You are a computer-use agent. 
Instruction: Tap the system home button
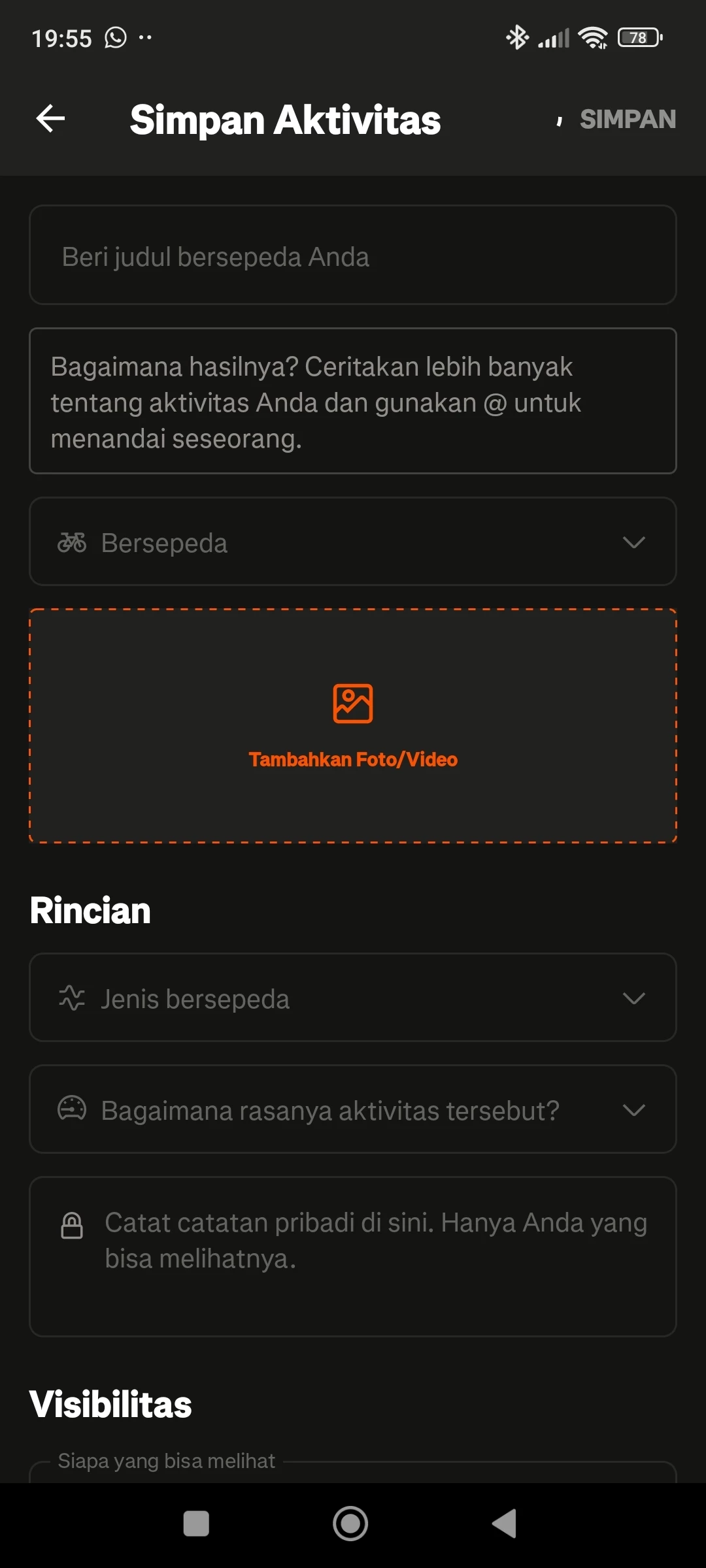[x=350, y=1524]
